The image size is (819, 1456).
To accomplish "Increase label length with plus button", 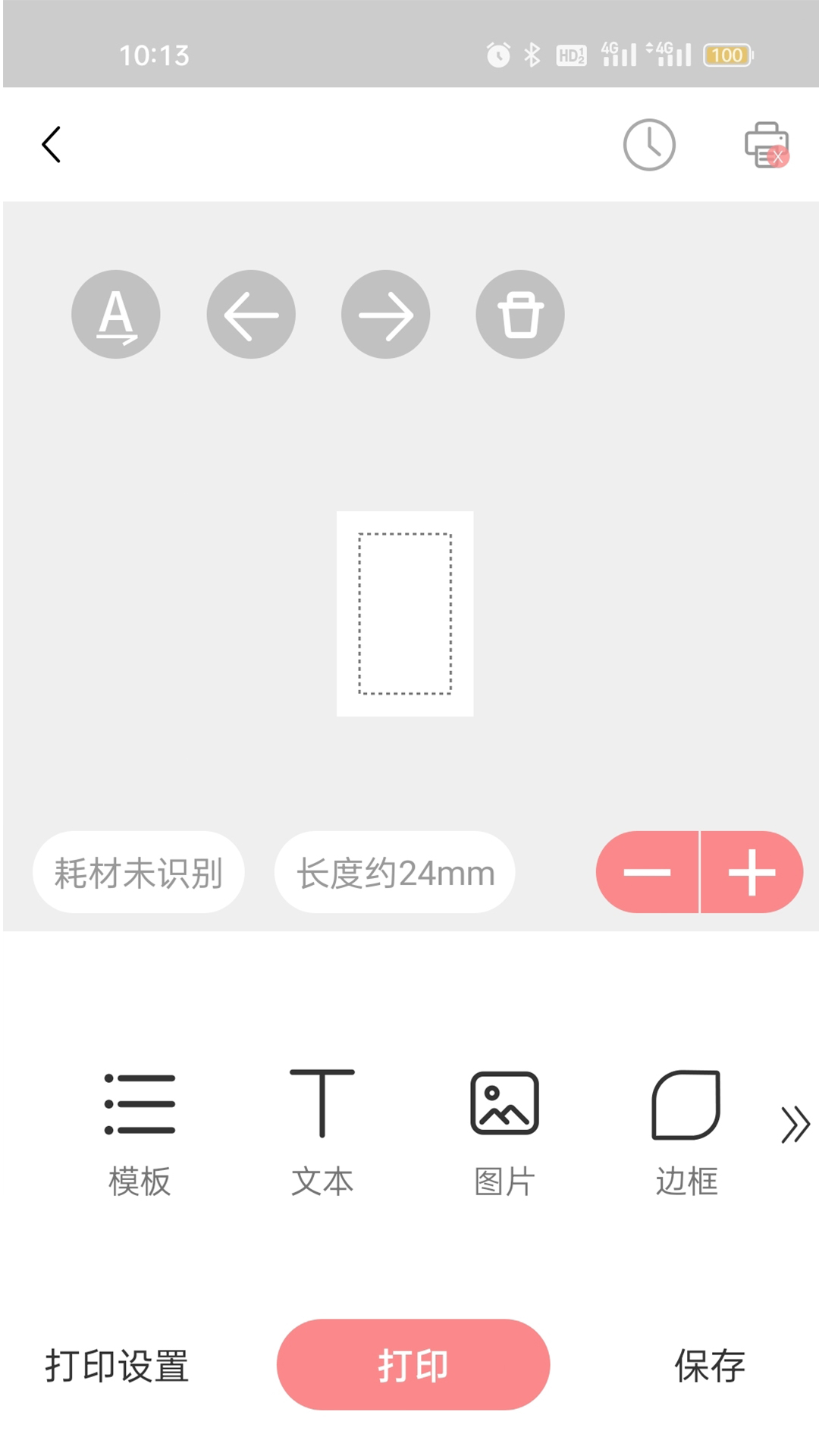I will pyautogui.click(x=752, y=872).
